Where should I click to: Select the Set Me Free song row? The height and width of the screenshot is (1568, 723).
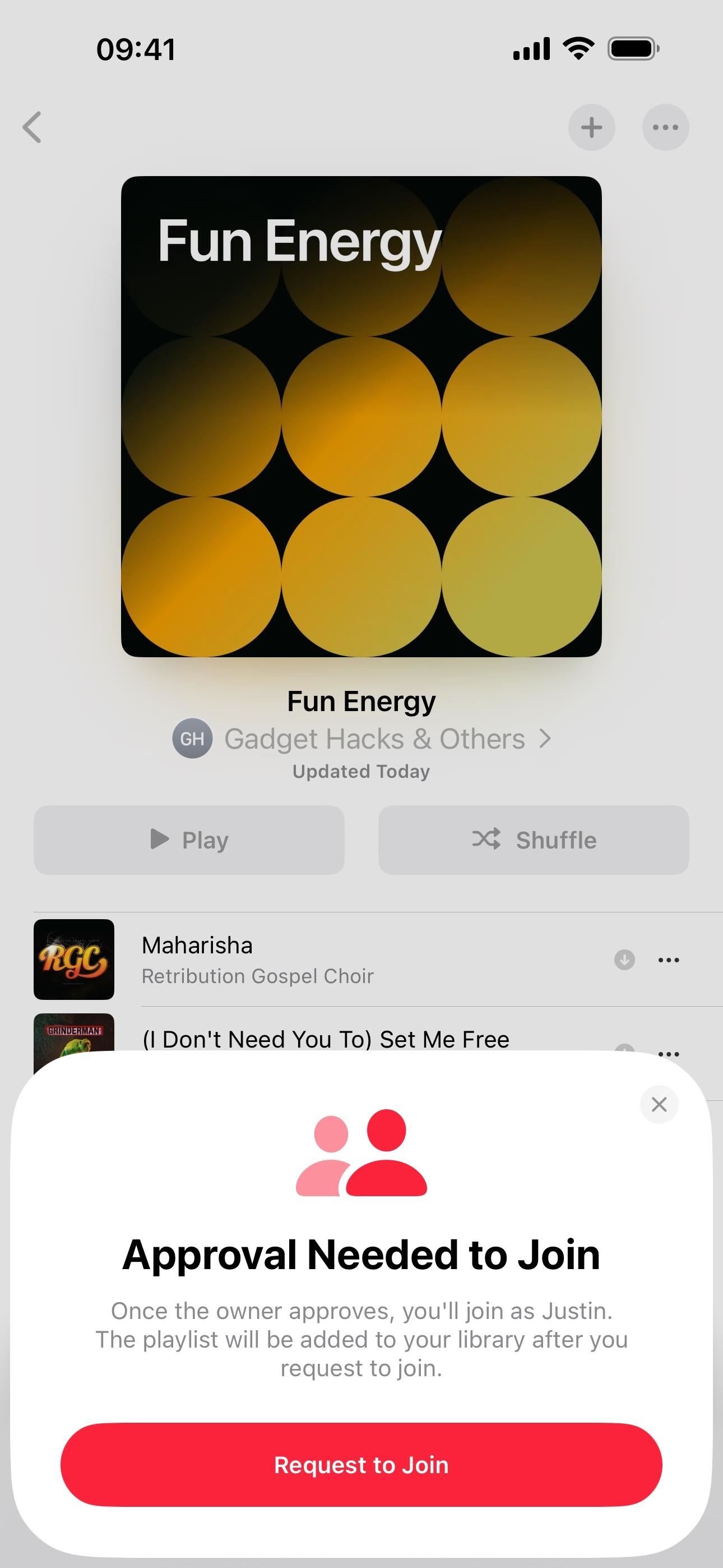(x=304, y=1040)
